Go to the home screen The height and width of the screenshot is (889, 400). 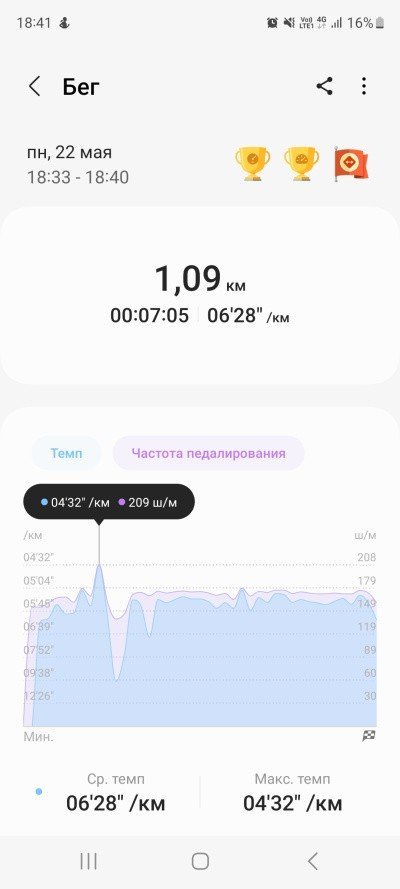tap(200, 861)
